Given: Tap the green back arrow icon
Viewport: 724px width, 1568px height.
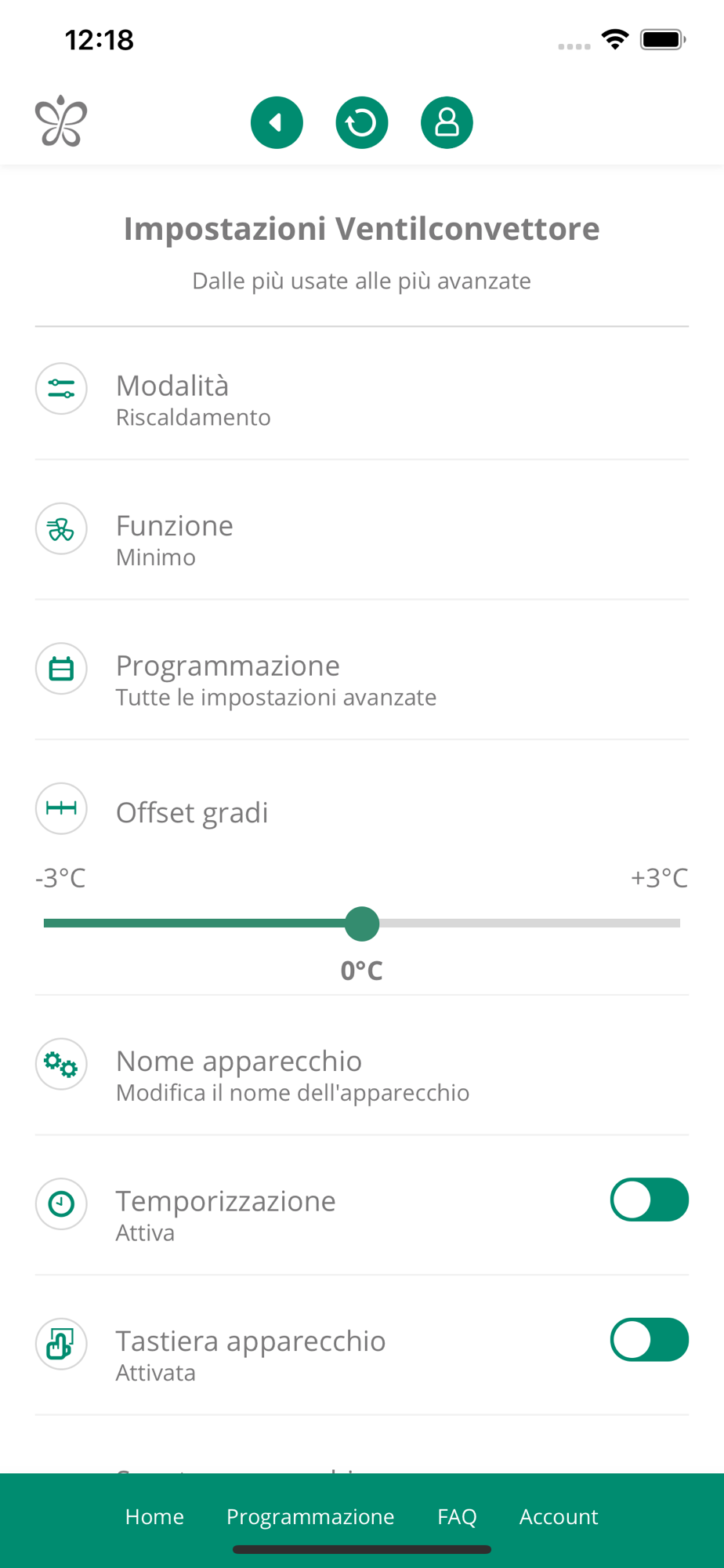Looking at the screenshot, I should (x=277, y=123).
